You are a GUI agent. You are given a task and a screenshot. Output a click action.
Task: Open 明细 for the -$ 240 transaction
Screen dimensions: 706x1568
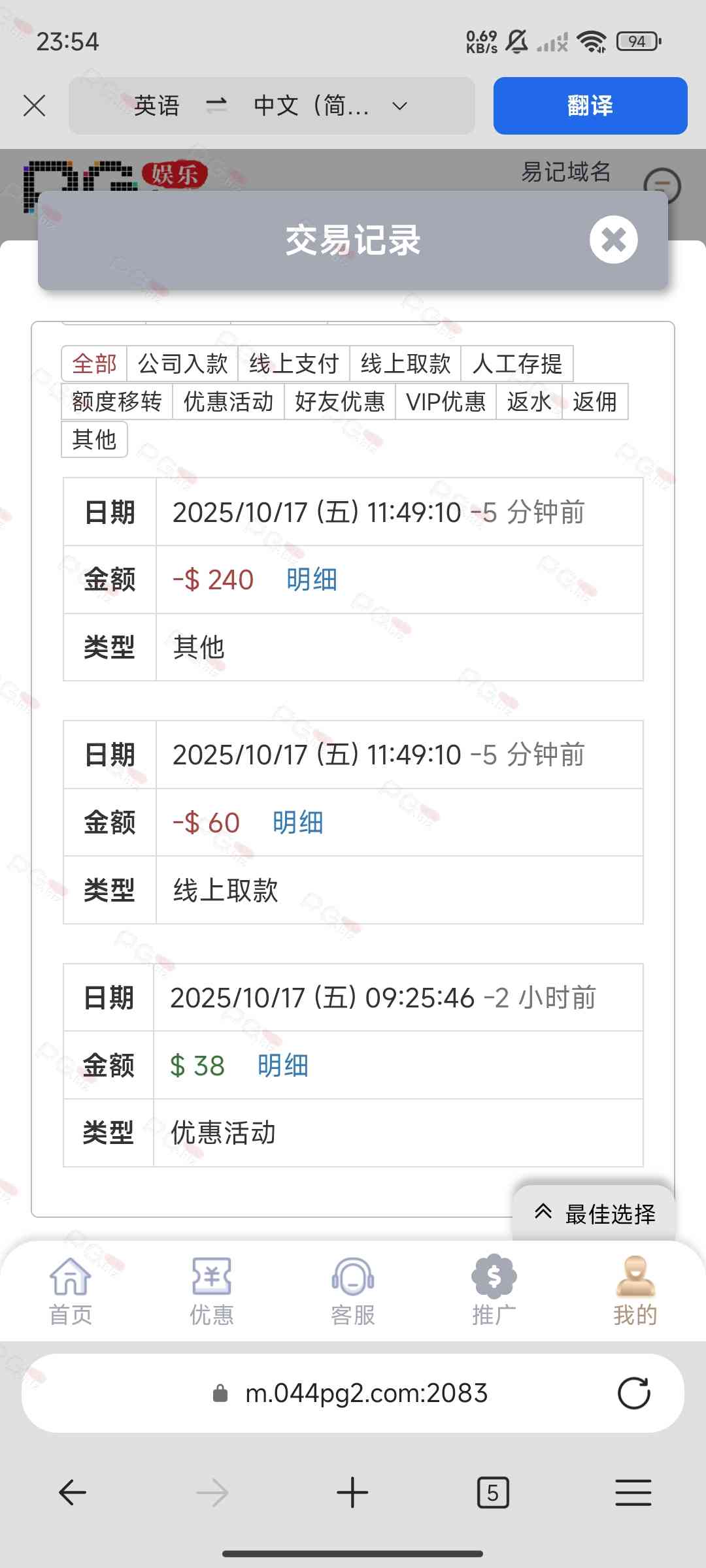pos(311,580)
